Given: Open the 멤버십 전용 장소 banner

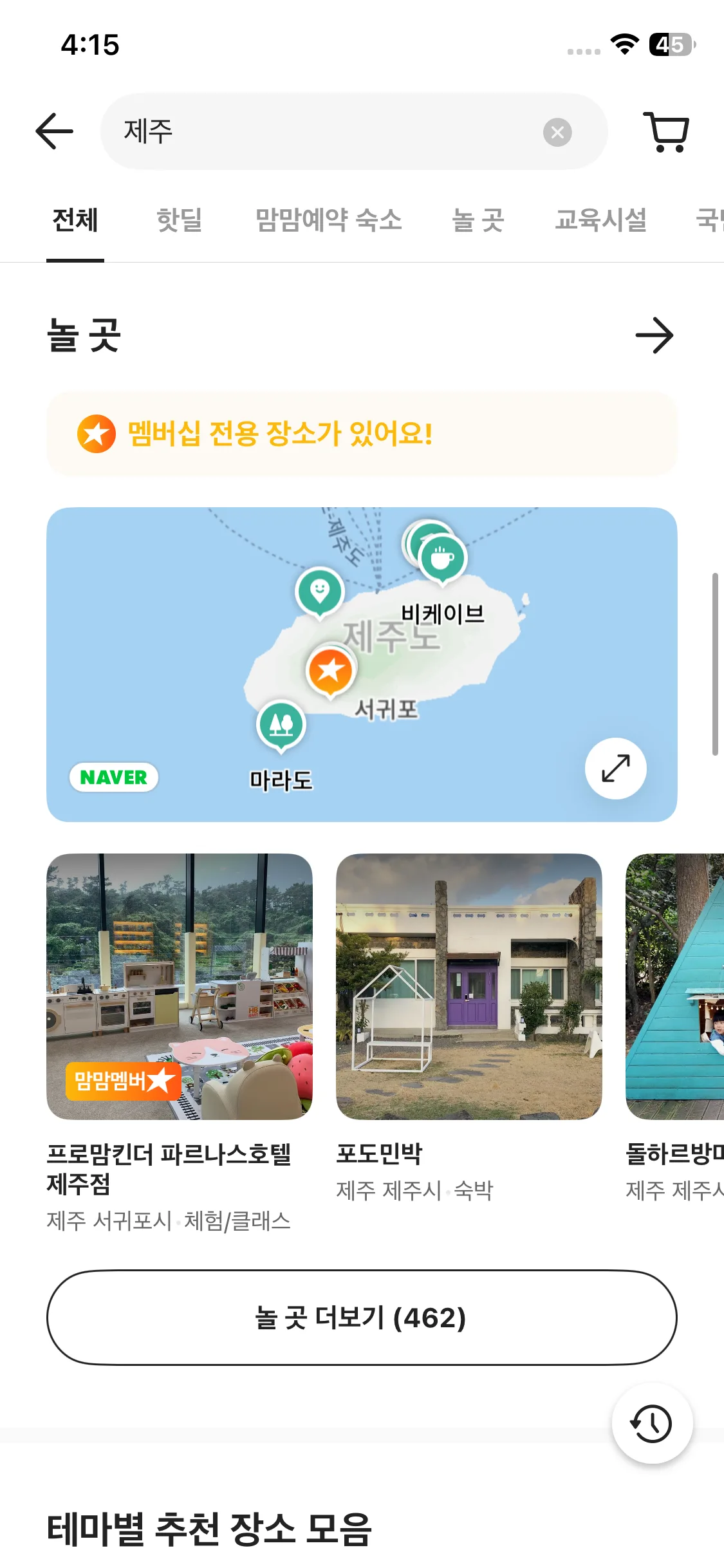Looking at the screenshot, I should pos(362,433).
